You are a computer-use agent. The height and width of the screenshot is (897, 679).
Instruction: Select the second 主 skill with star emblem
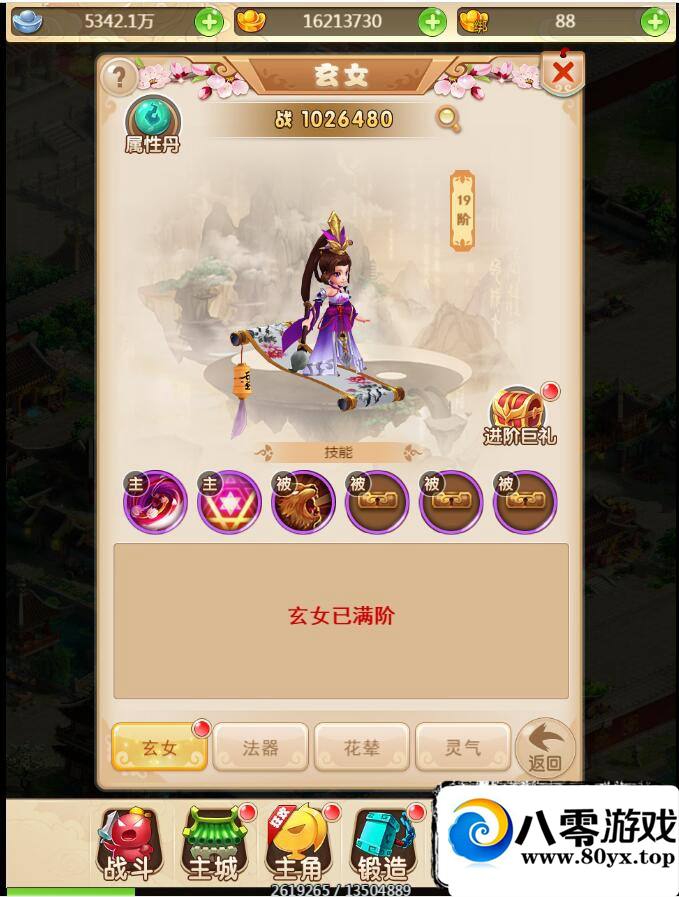229,501
